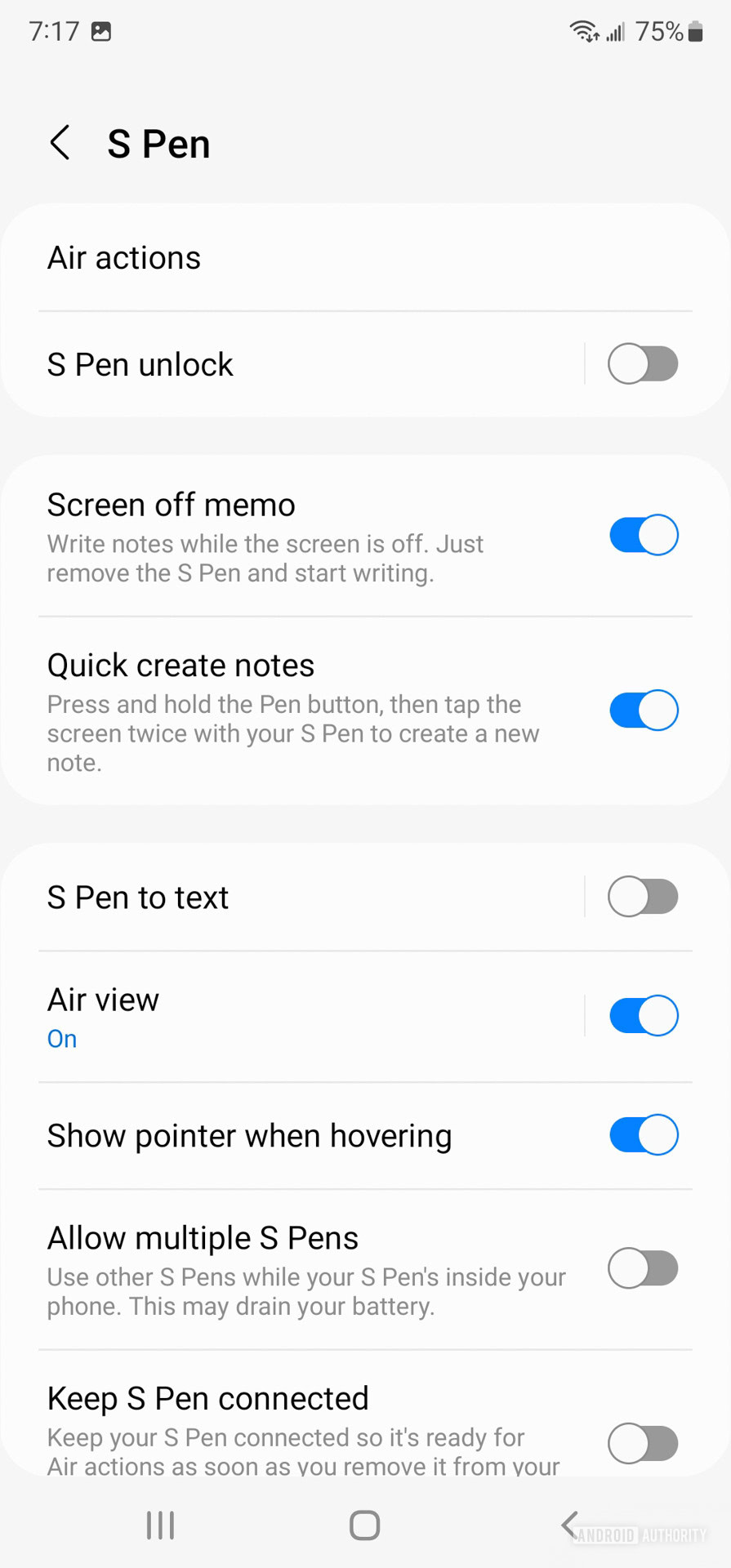Open recent apps from navigation bar
This screenshot has height=1568, width=731.
point(160,1525)
